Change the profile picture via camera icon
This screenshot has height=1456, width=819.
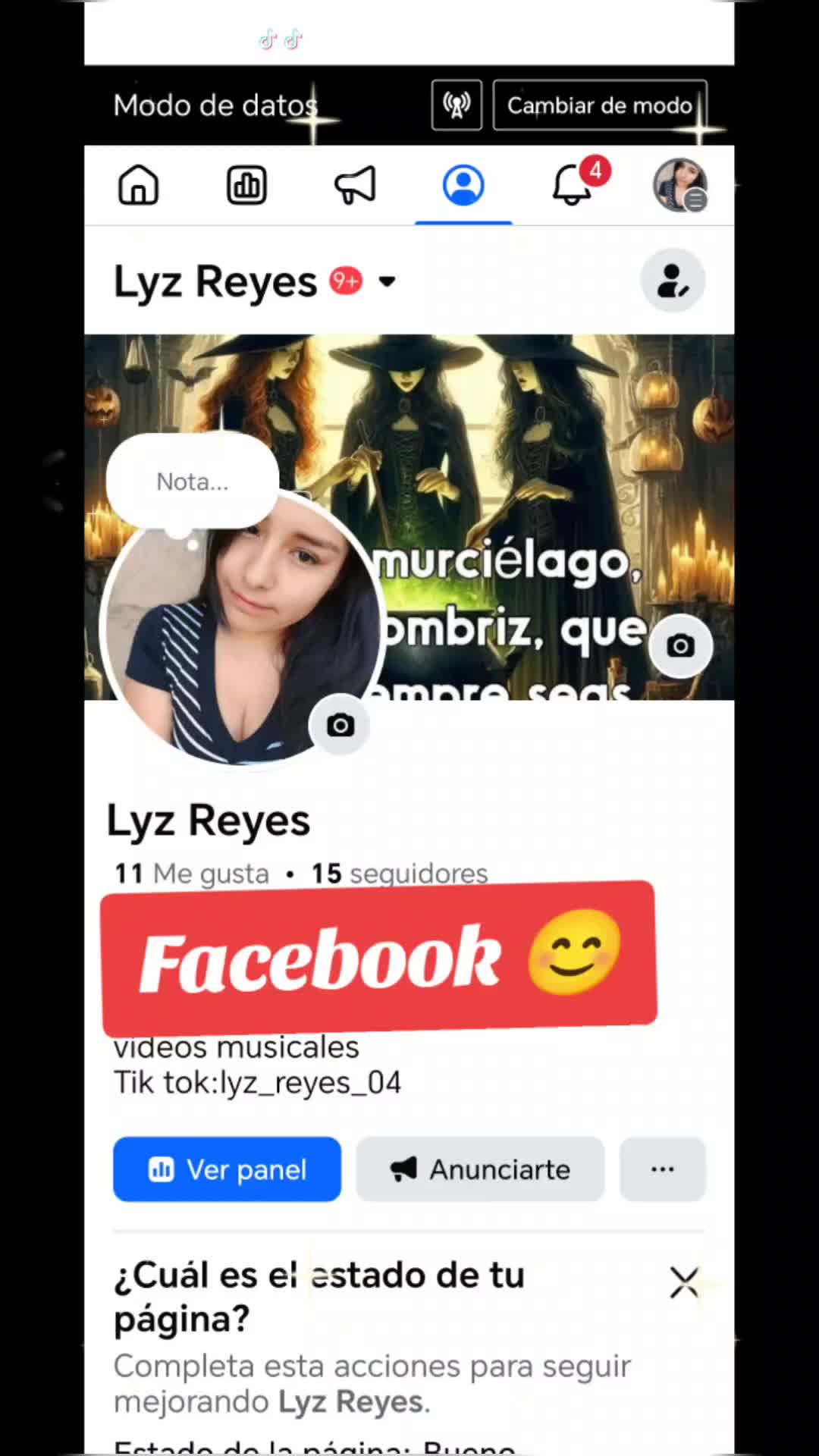(x=340, y=726)
